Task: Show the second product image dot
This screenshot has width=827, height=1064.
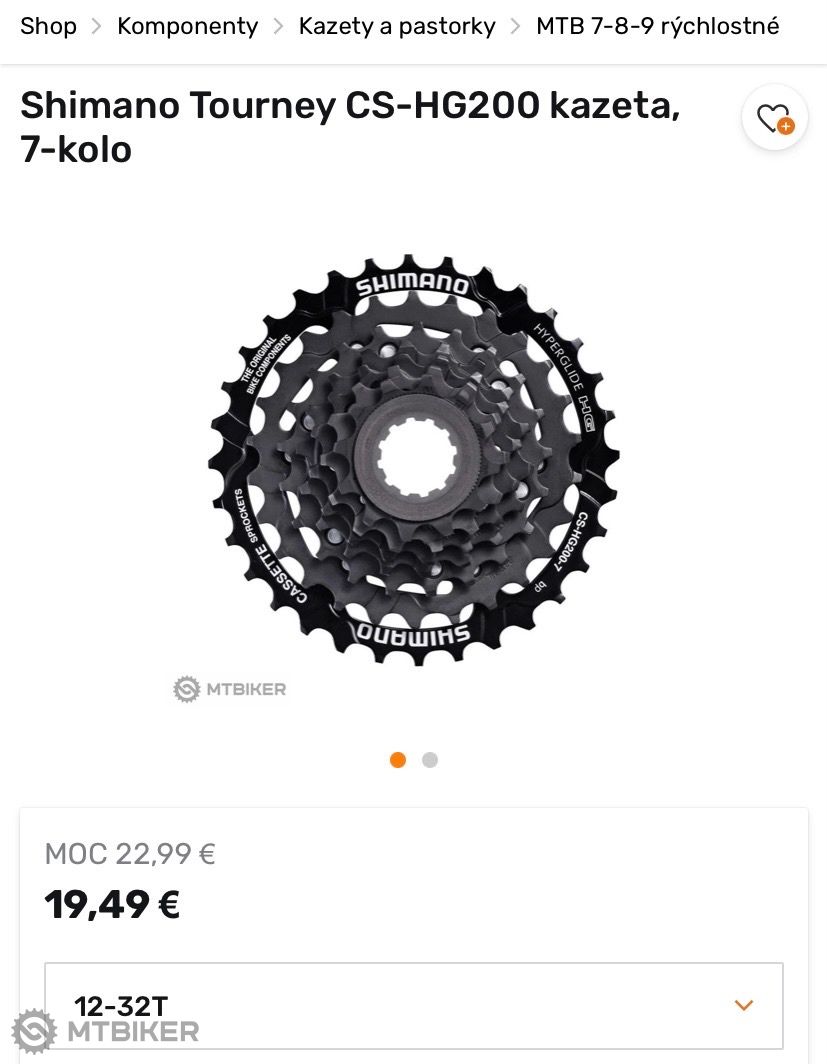Action: pos(430,760)
